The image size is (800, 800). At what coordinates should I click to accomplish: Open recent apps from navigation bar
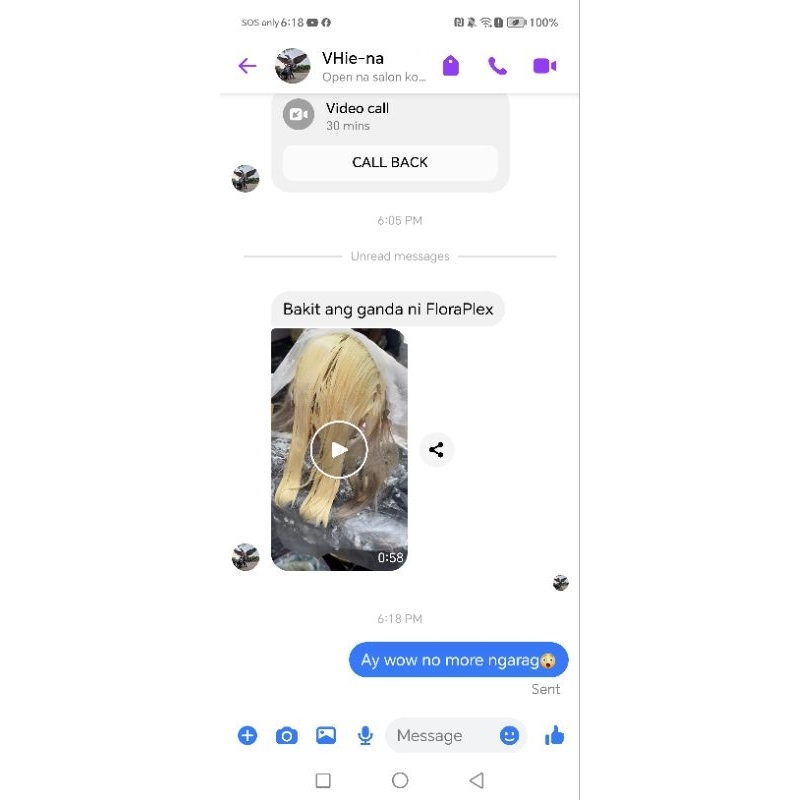(323, 781)
